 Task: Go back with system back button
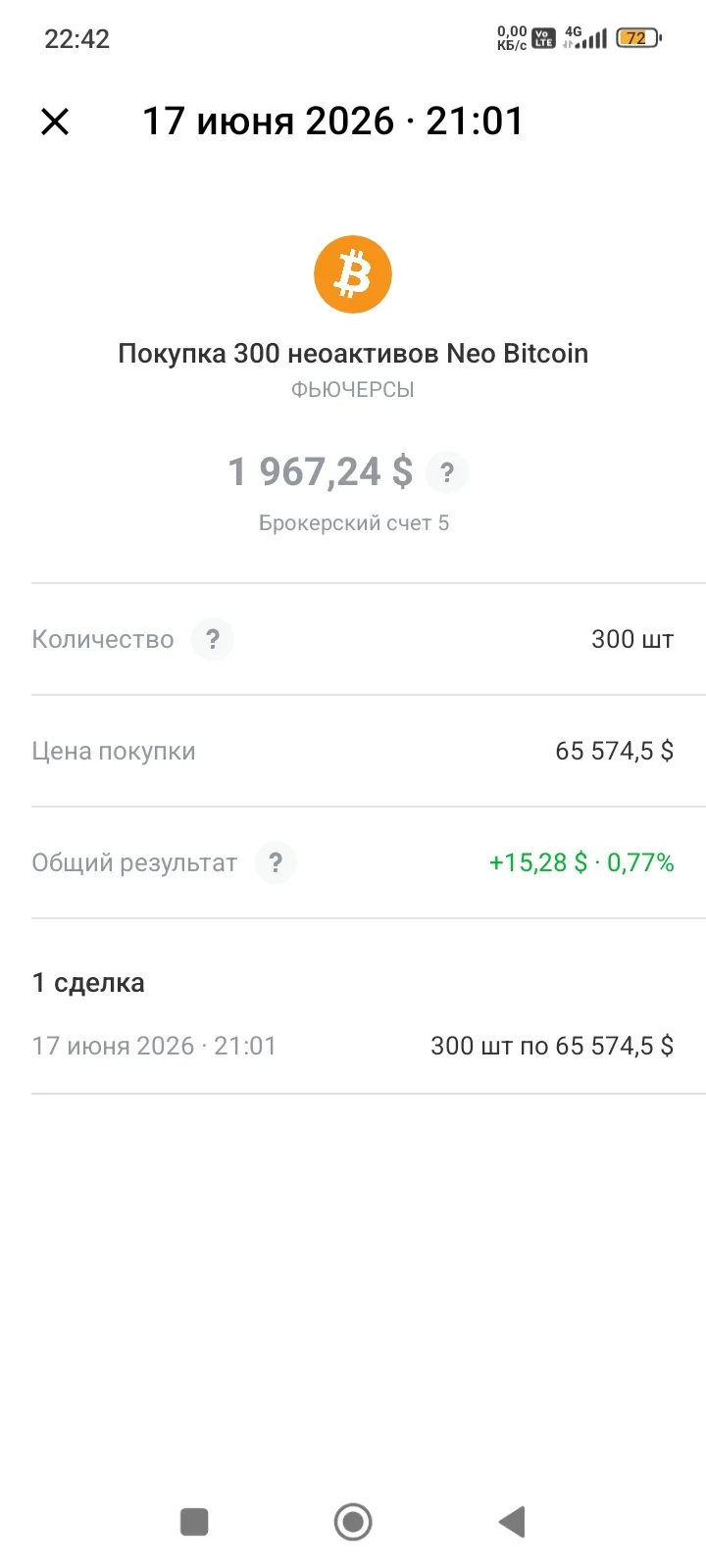[512, 1522]
